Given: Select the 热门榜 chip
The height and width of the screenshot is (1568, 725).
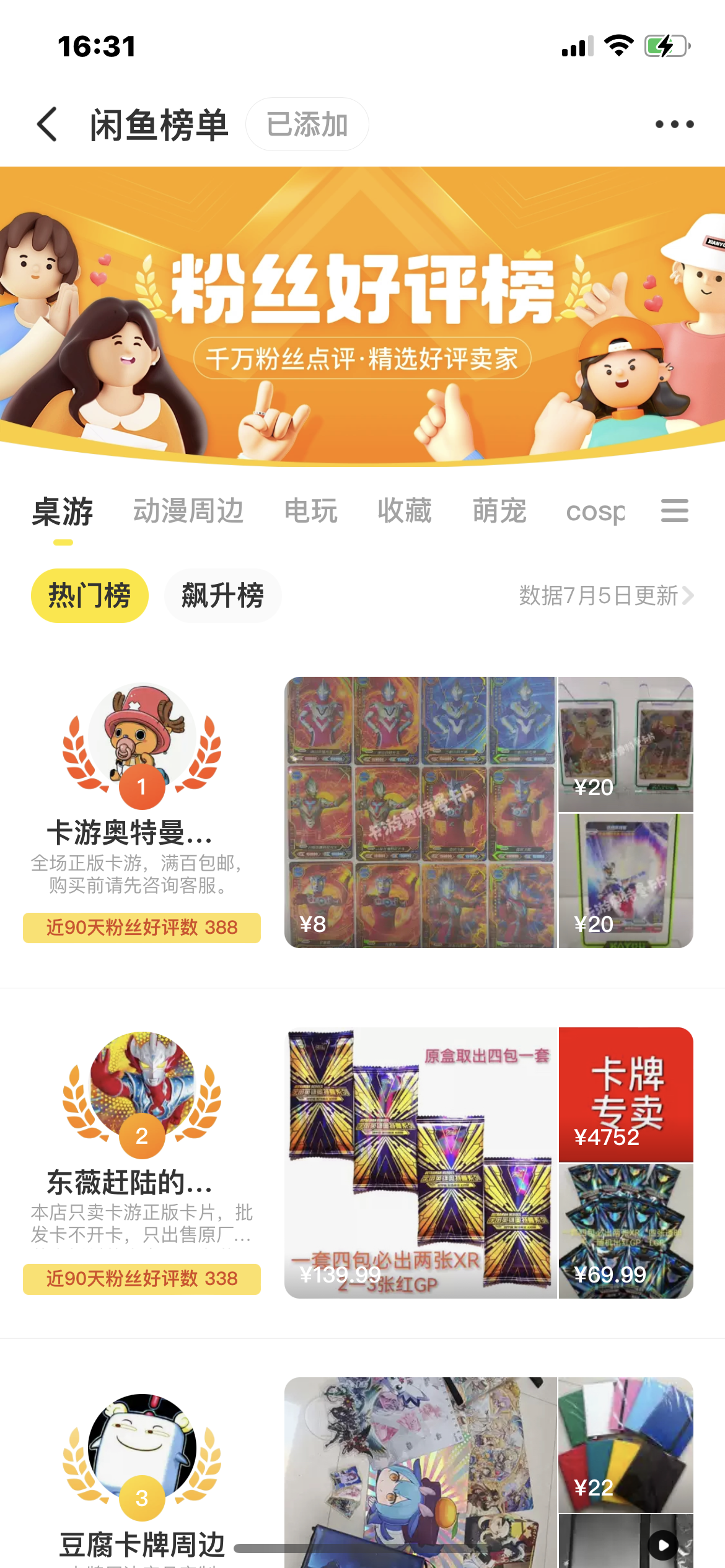Looking at the screenshot, I should (x=90, y=596).
